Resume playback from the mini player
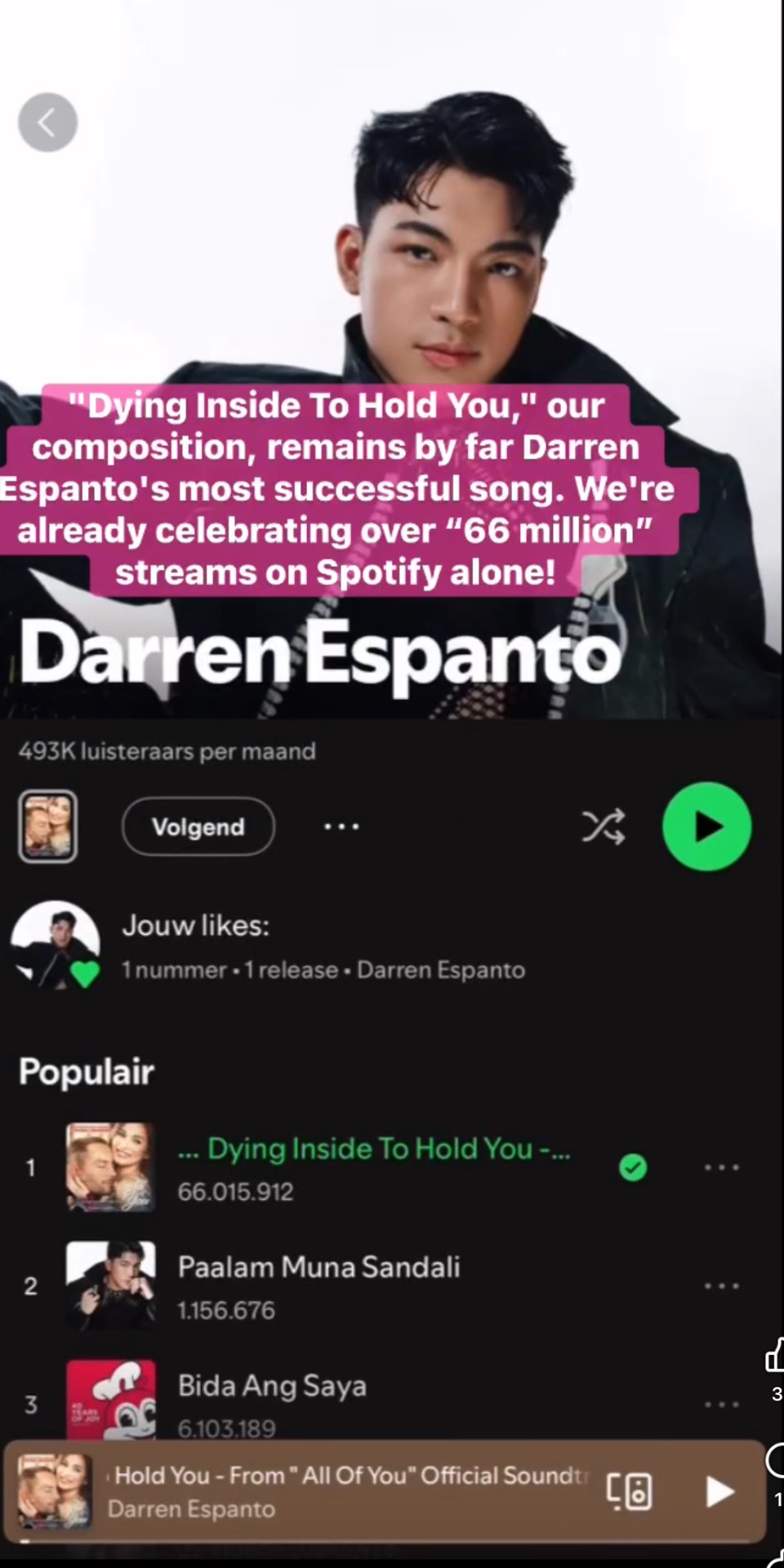Image resolution: width=784 pixels, height=1568 pixels. click(x=719, y=1491)
